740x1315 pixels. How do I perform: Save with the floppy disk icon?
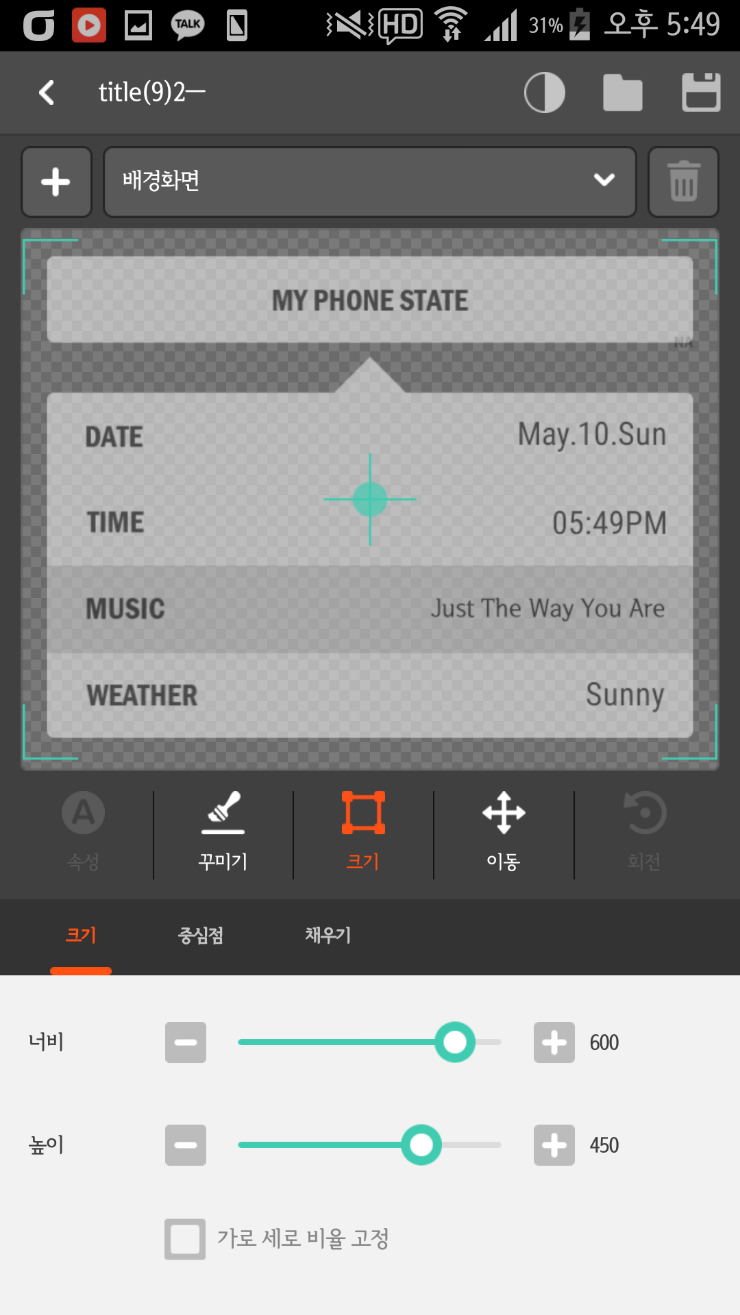click(x=701, y=93)
